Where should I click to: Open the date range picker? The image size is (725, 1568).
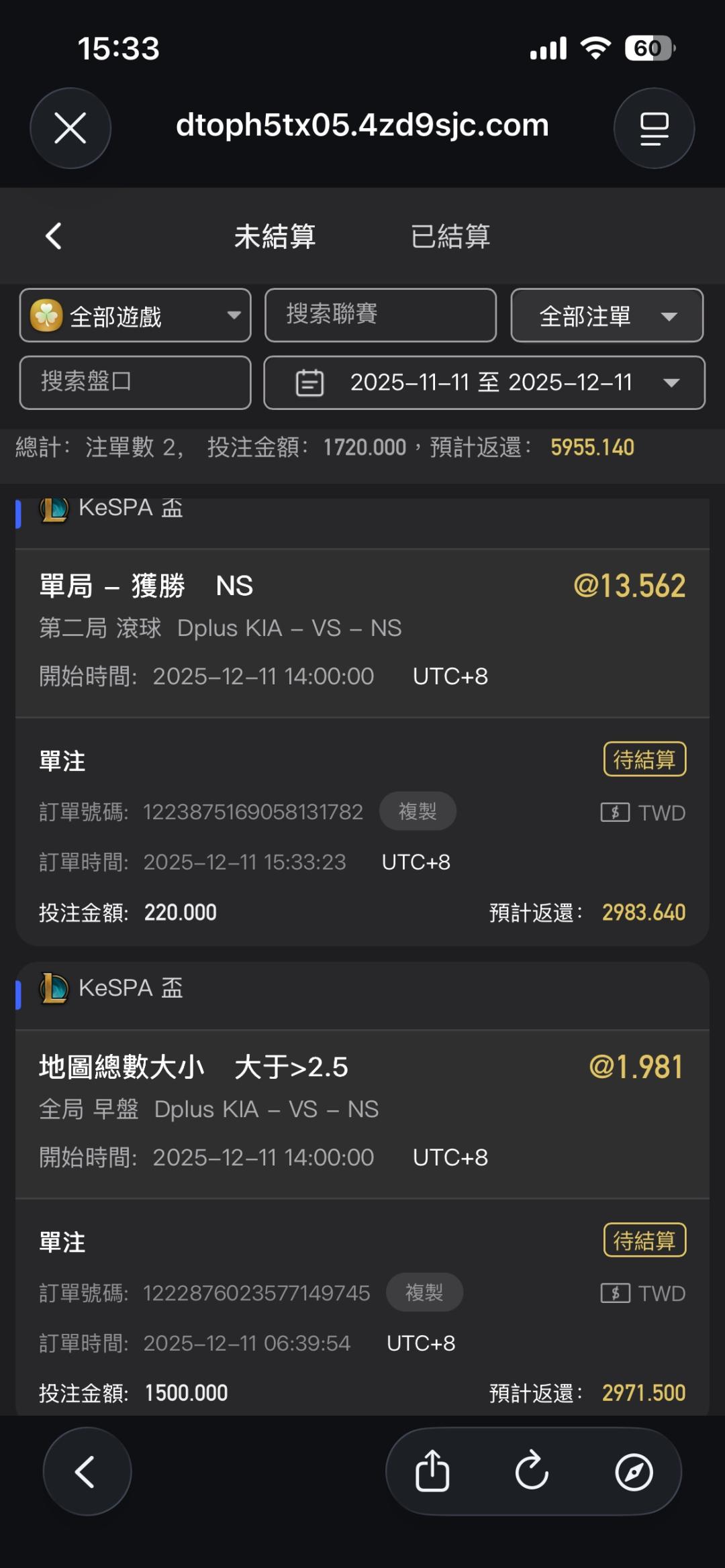(484, 382)
